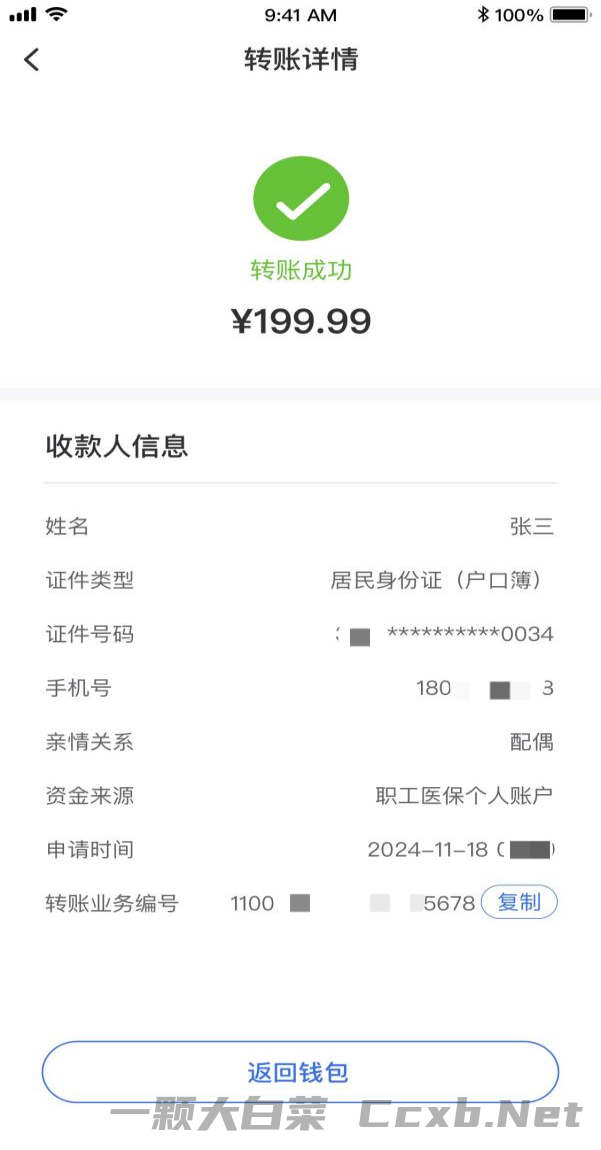The width and height of the screenshot is (601, 1150).
Task: Go back from the 转账详情 page
Action: (x=31, y=59)
